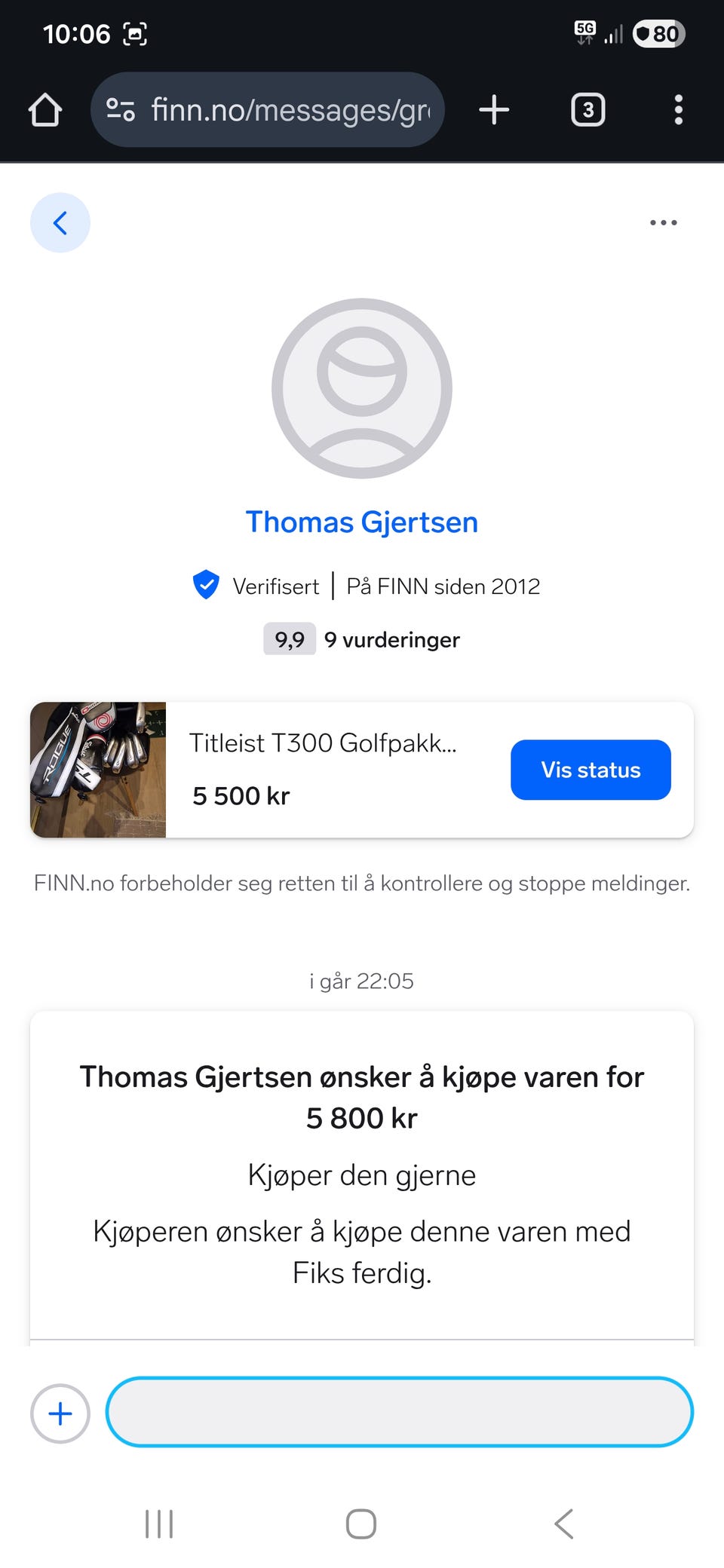
Task: Tap the Android home button
Action: click(x=361, y=1523)
